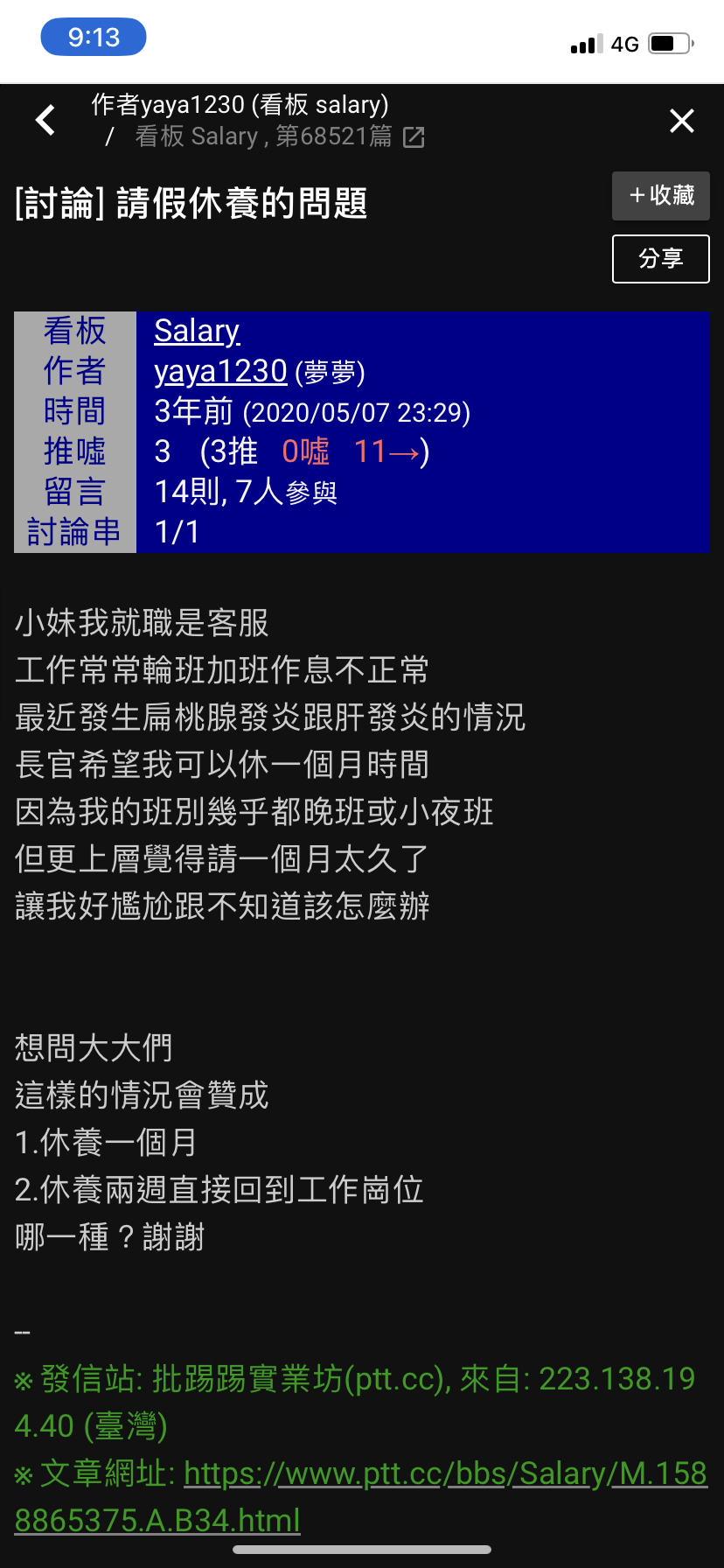The image size is (724, 1568).
Task: Go back using the left arrow
Action: point(45,120)
